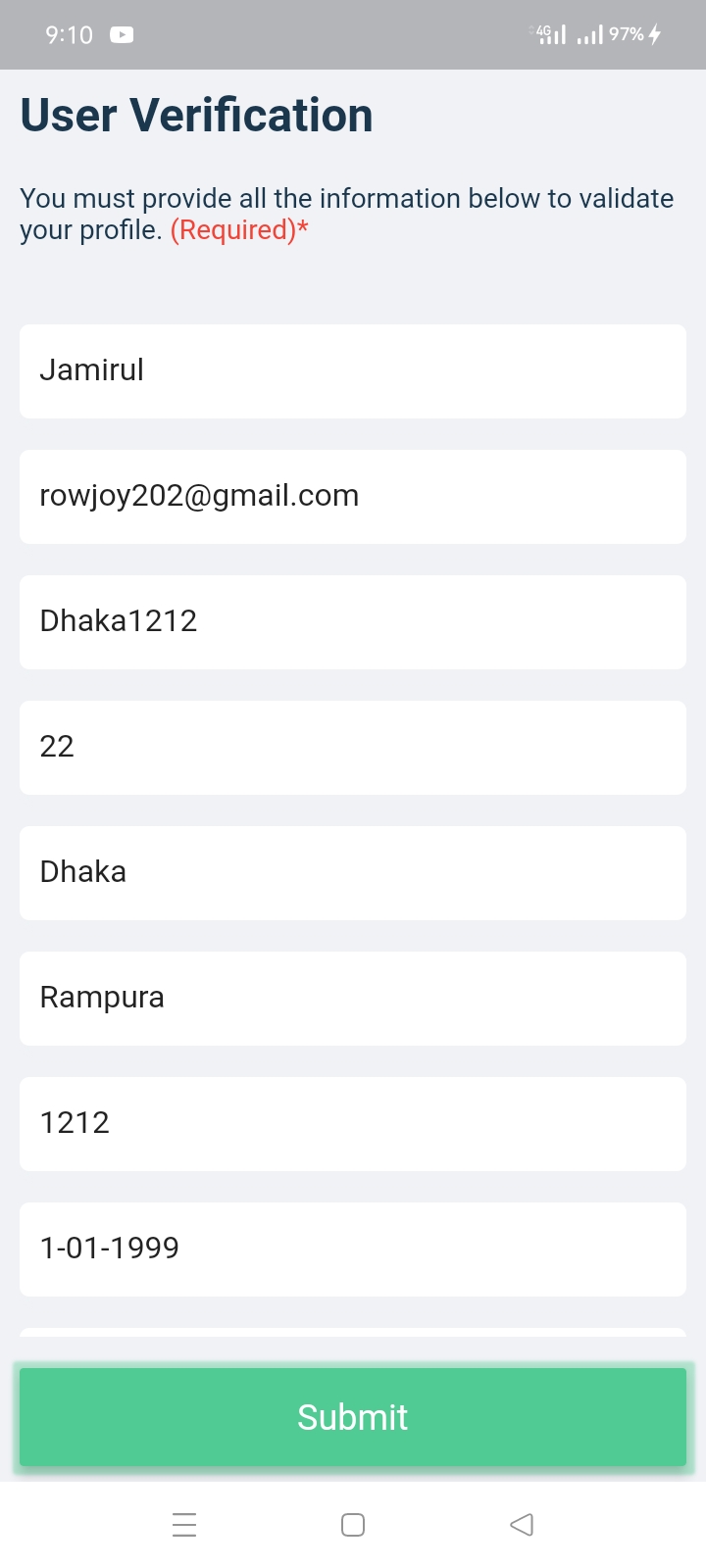Tap the Rampura text field
The width and height of the screenshot is (706, 1568).
click(353, 999)
